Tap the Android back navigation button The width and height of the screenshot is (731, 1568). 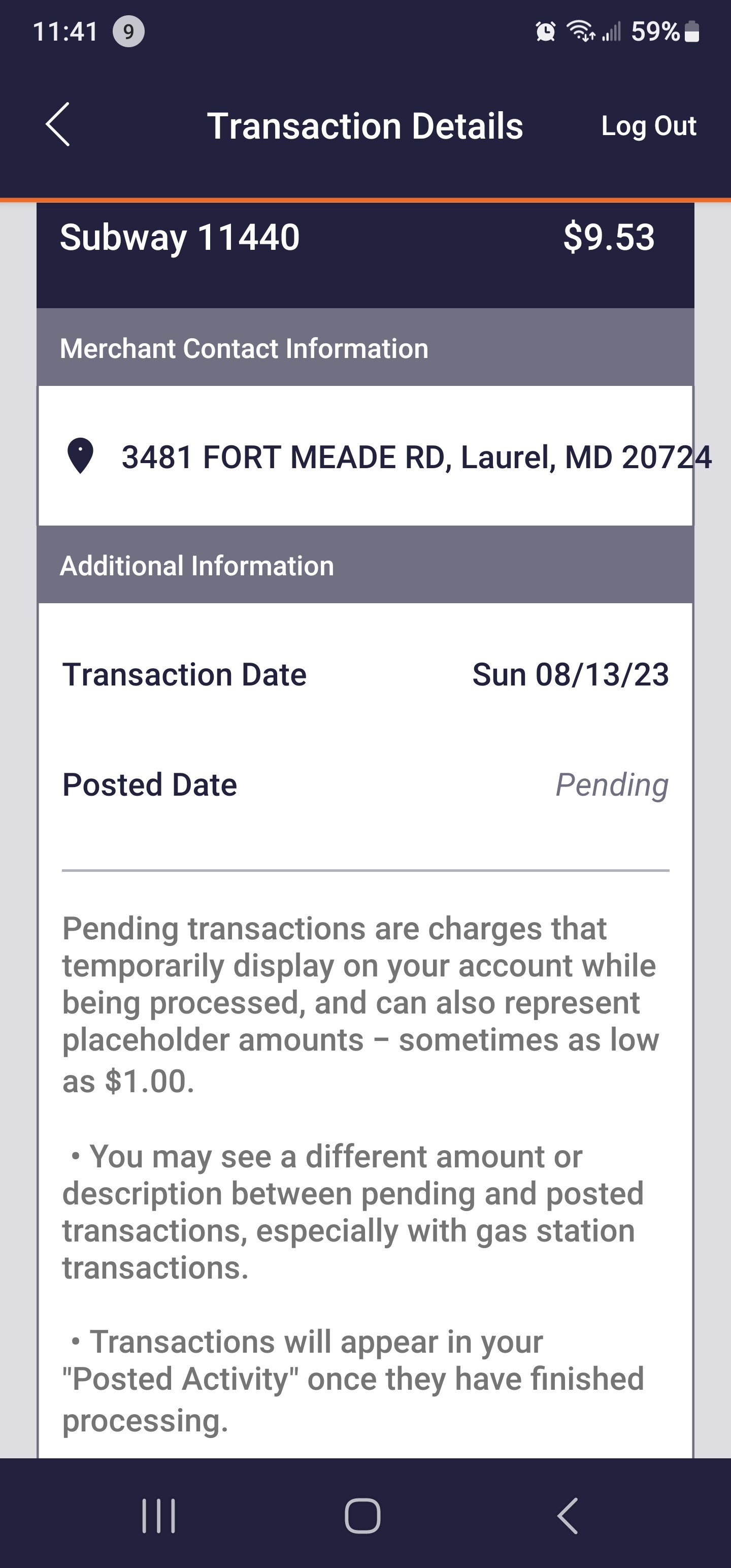pyautogui.click(x=569, y=1516)
